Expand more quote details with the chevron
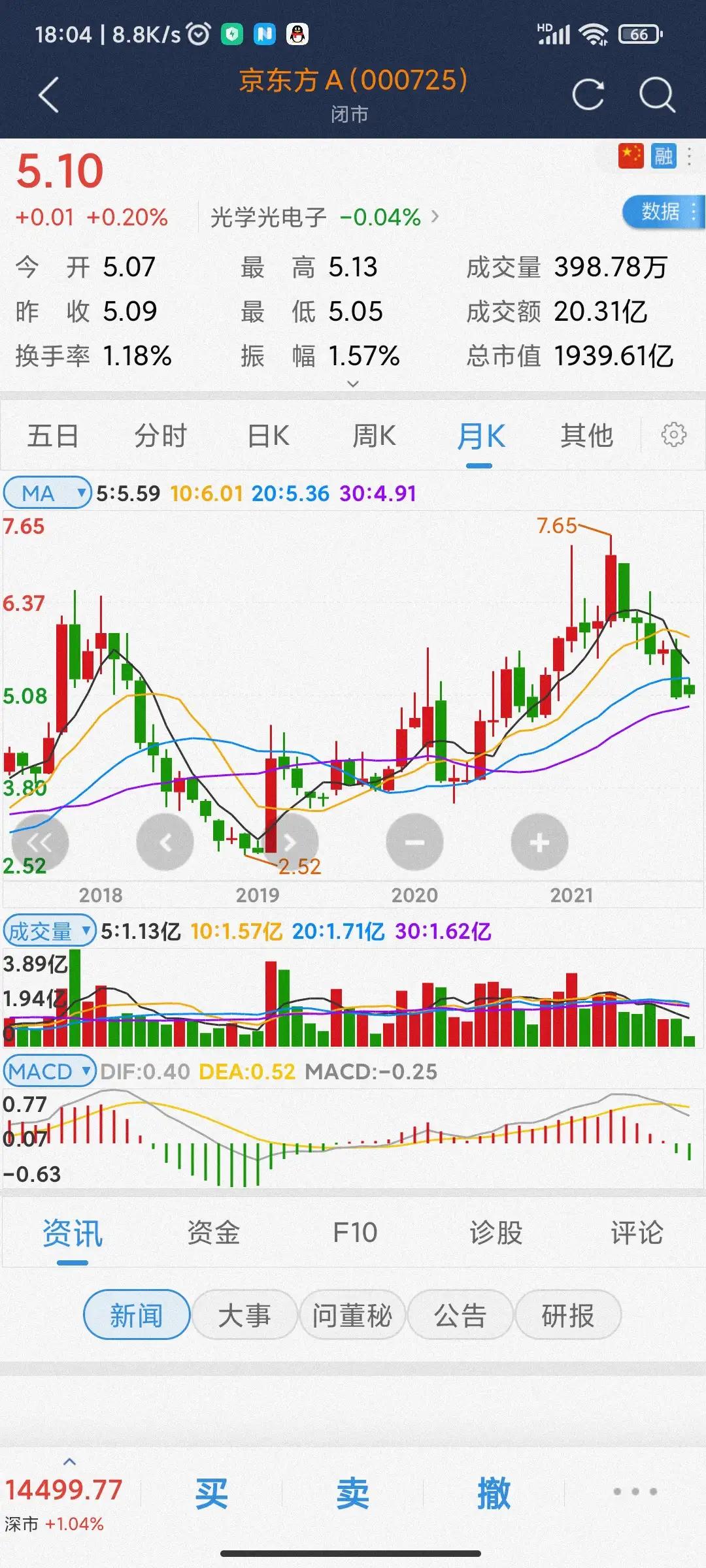This screenshot has height=1568, width=706. (x=352, y=384)
